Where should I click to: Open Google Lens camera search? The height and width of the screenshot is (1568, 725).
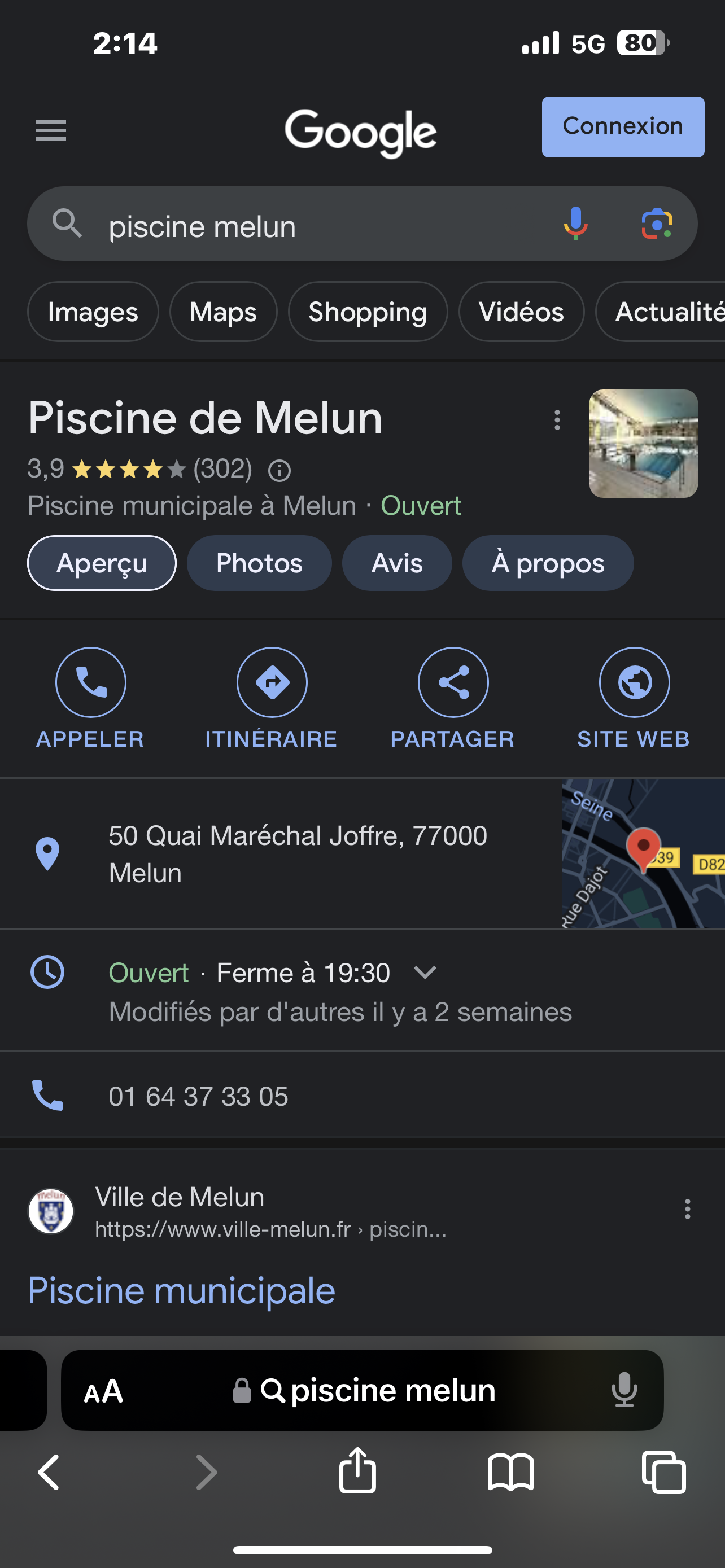pos(657,224)
